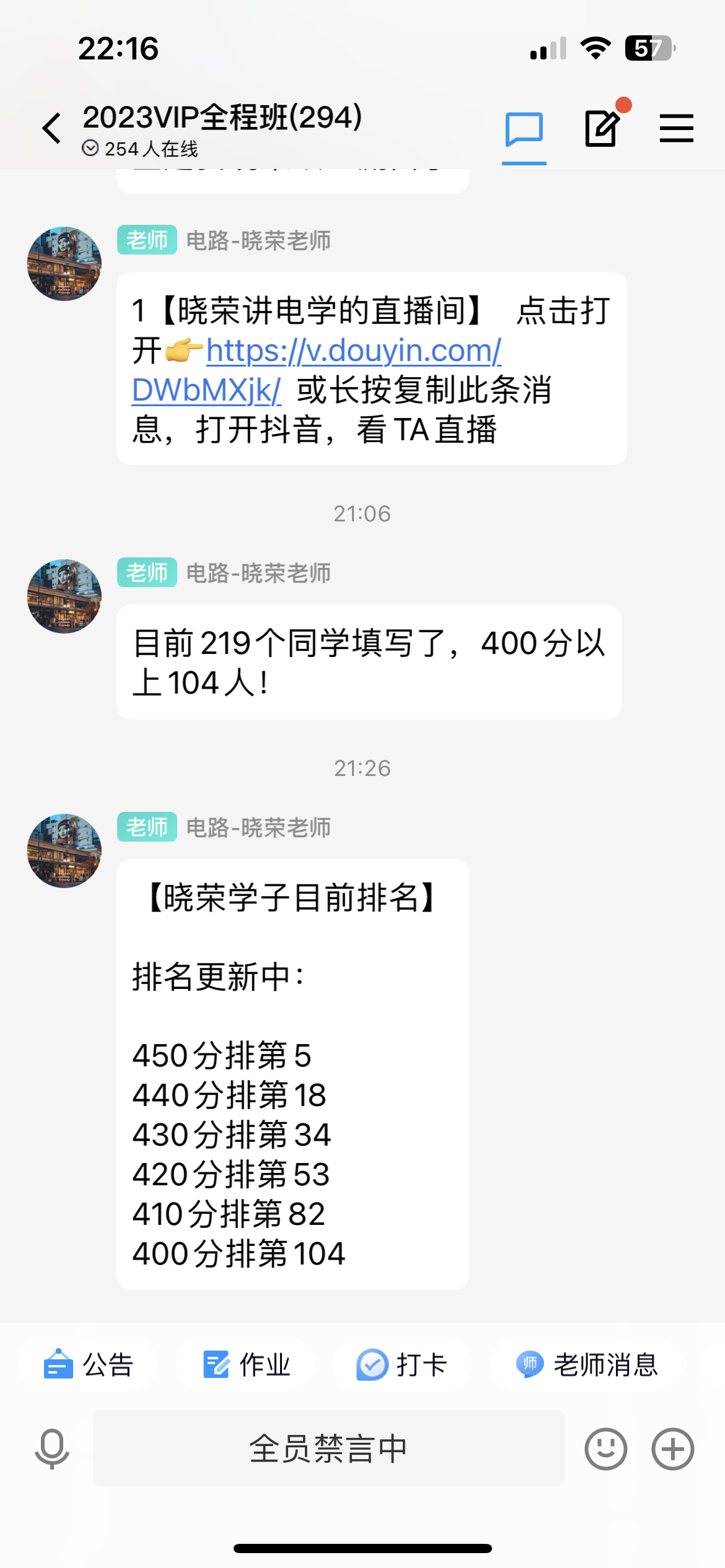Open the hamburger menu
This screenshot has width=725, height=1568.
coord(676,128)
